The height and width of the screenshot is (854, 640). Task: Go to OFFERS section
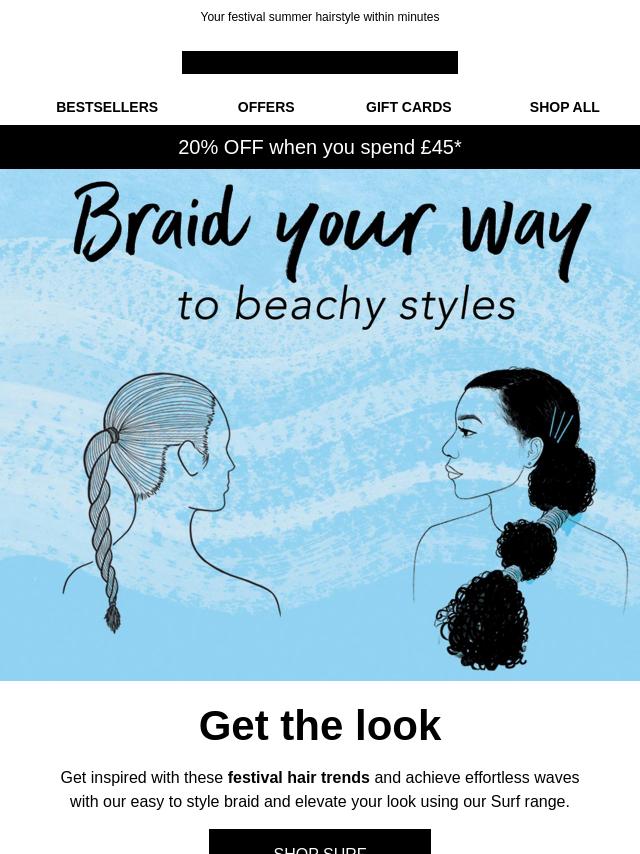[266, 107]
